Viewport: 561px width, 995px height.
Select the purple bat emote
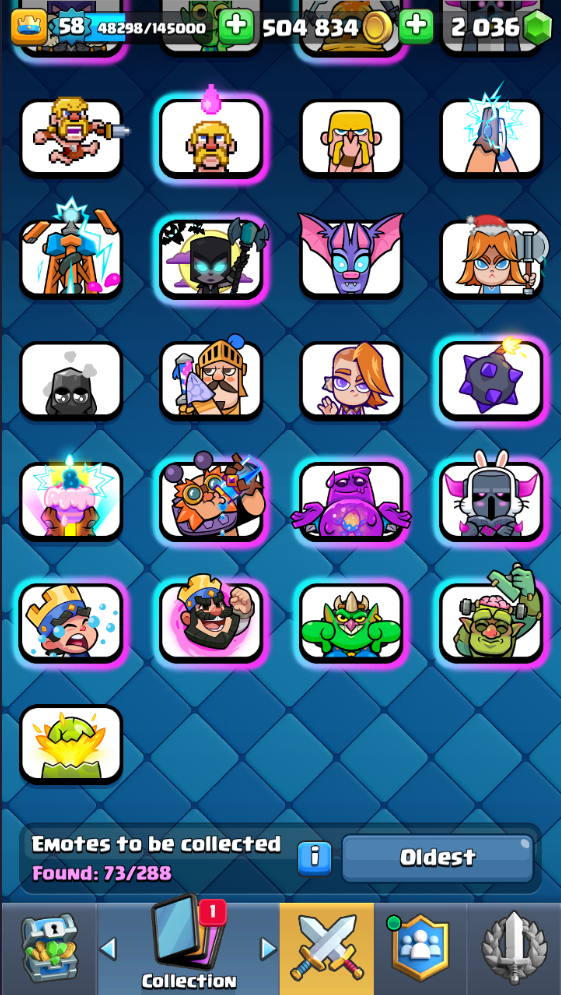(351, 258)
